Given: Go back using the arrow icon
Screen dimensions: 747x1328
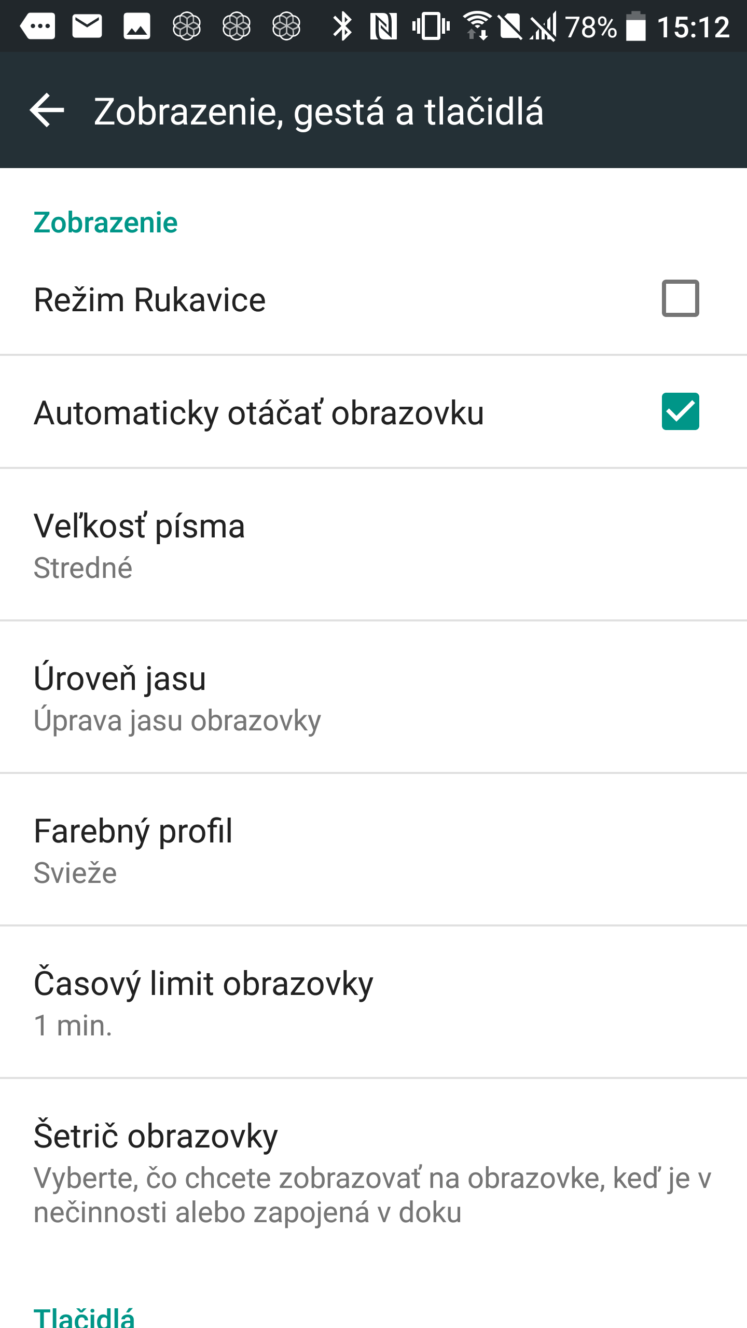Looking at the screenshot, I should click(47, 111).
